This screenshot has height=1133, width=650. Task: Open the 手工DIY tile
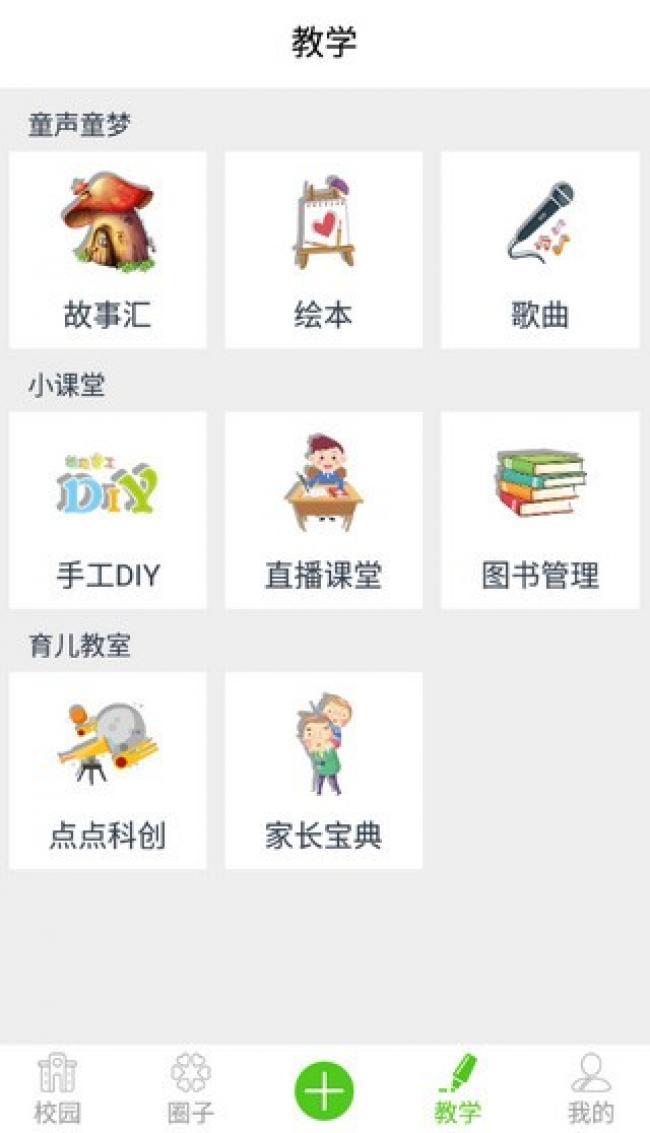(108, 510)
